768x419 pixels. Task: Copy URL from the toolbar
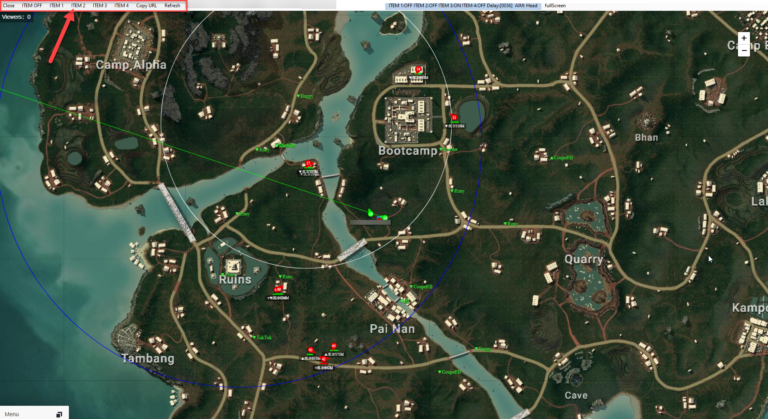click(x=146, y=5)
